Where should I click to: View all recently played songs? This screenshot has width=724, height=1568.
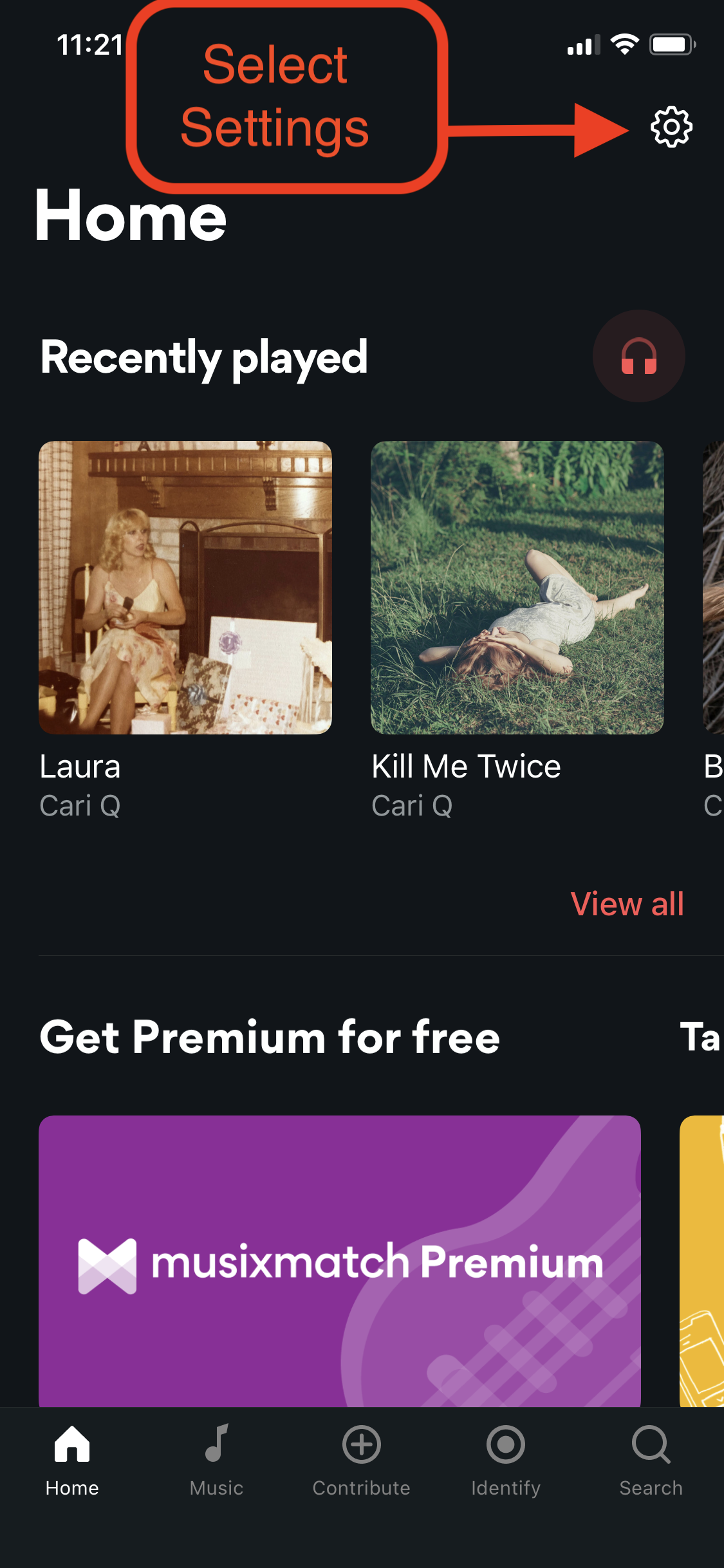pos(627,904)
